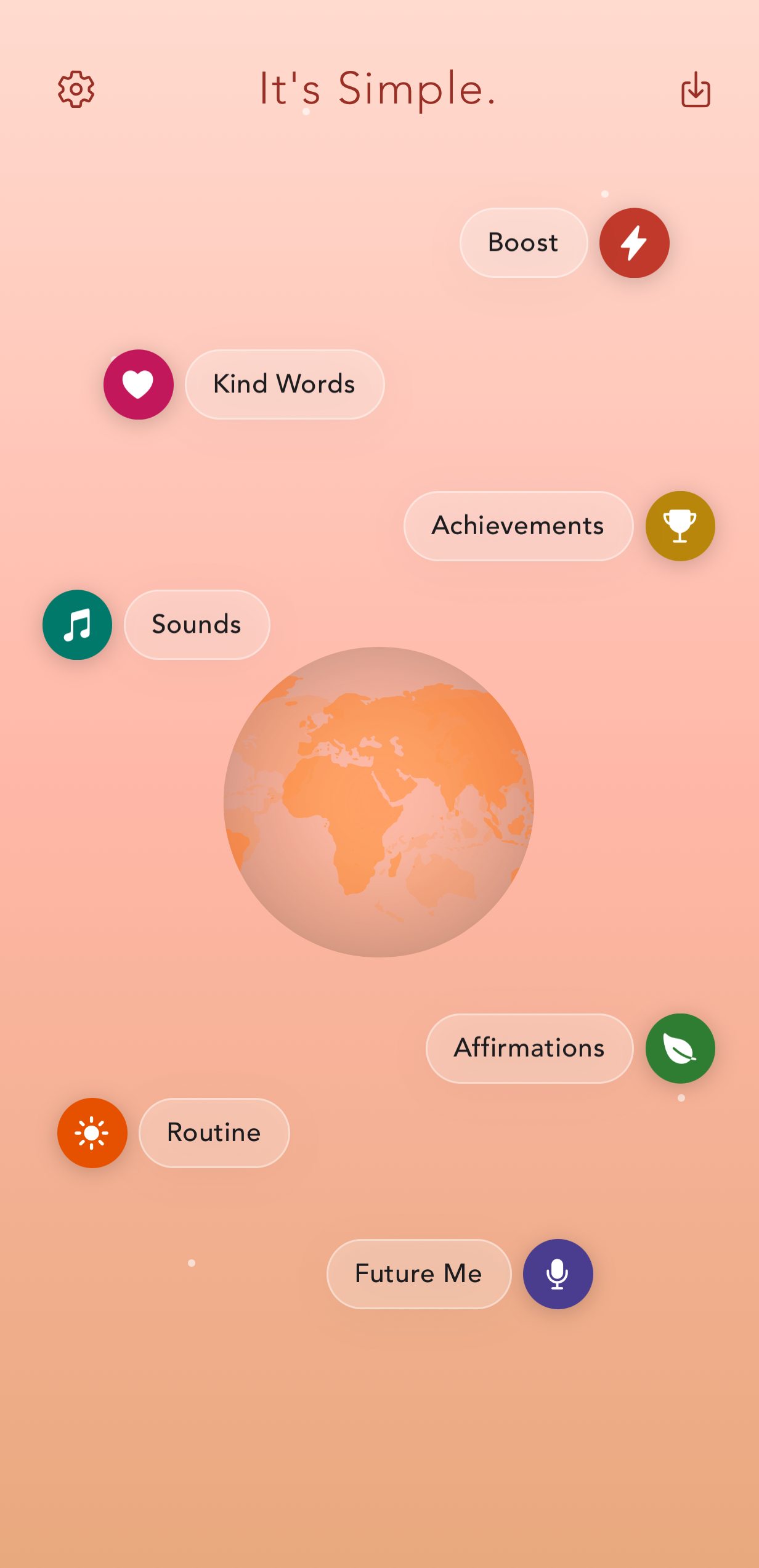The image size is (759, 1568).
Task: Tap the Kind Words pill label
Action: pyautogui.click(x=284, y=384)
